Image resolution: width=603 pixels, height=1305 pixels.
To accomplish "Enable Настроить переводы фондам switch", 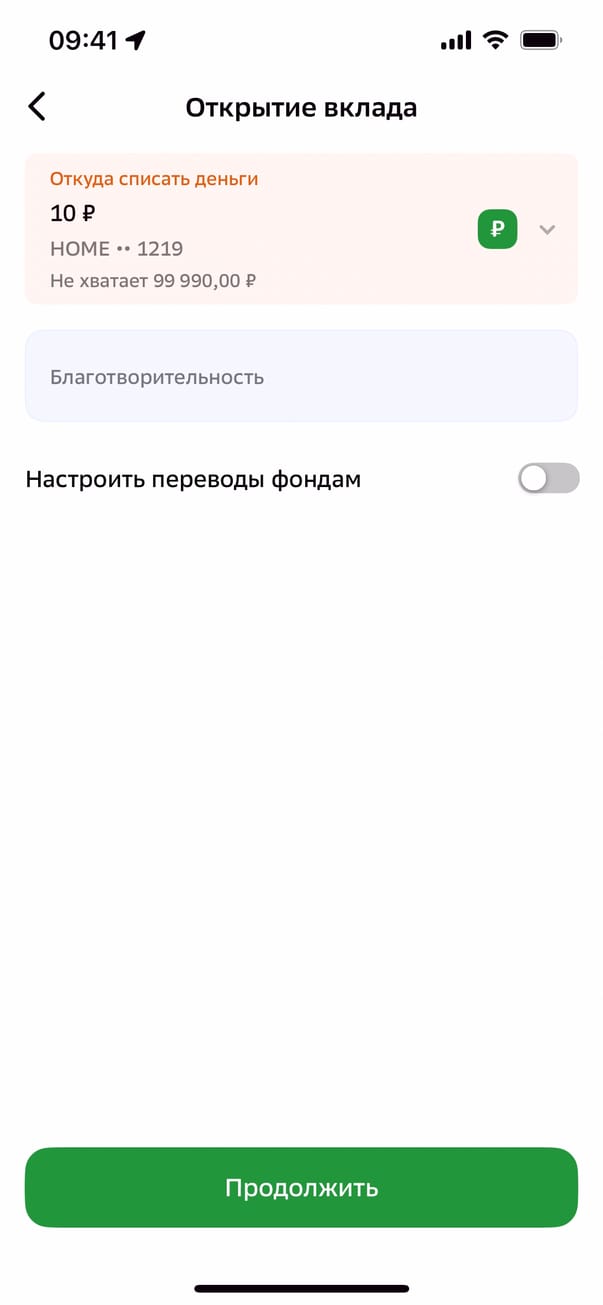I will (548, 479).
